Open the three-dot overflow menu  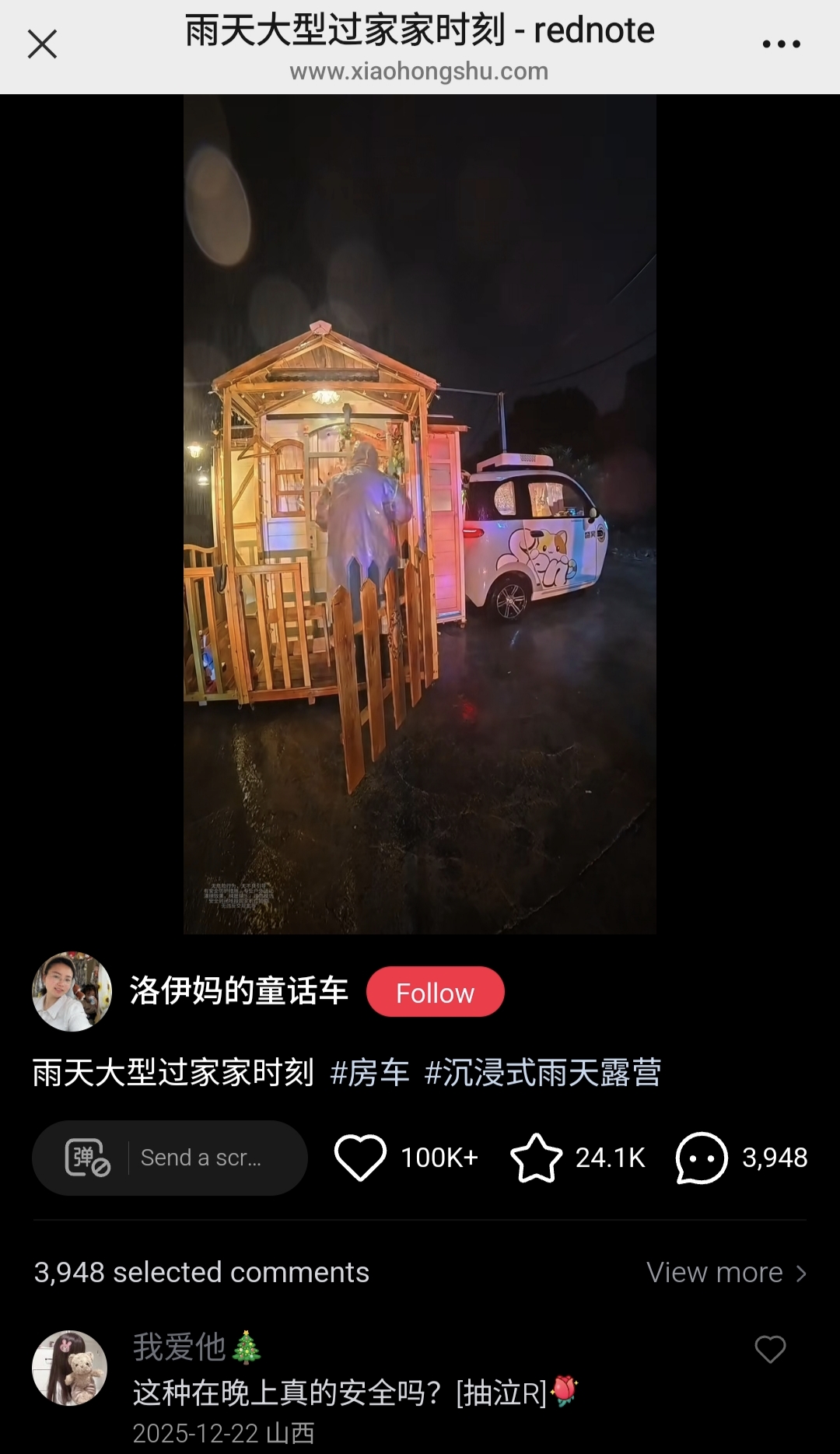pyautogui.click(x=781, y=44)
